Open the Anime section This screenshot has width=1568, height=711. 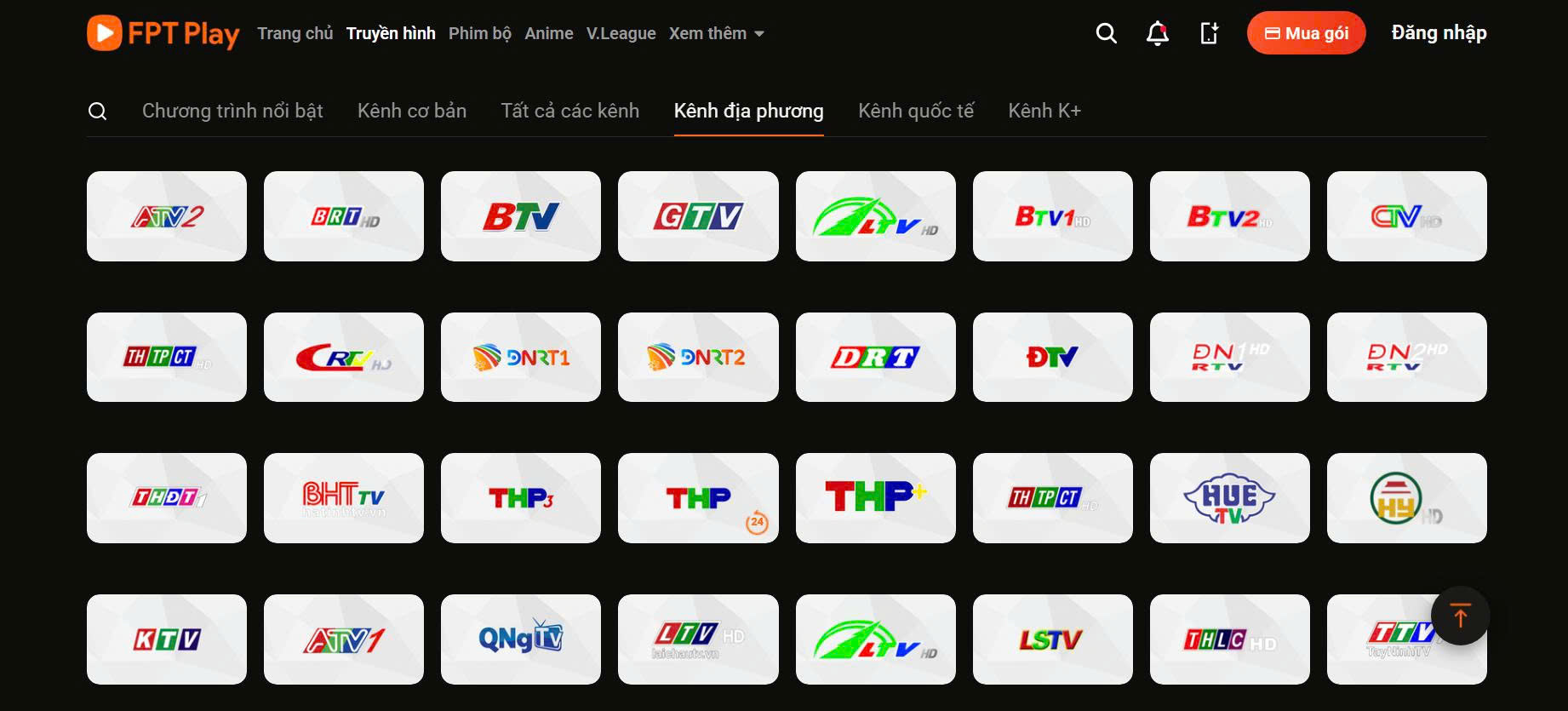coord(548,33)
